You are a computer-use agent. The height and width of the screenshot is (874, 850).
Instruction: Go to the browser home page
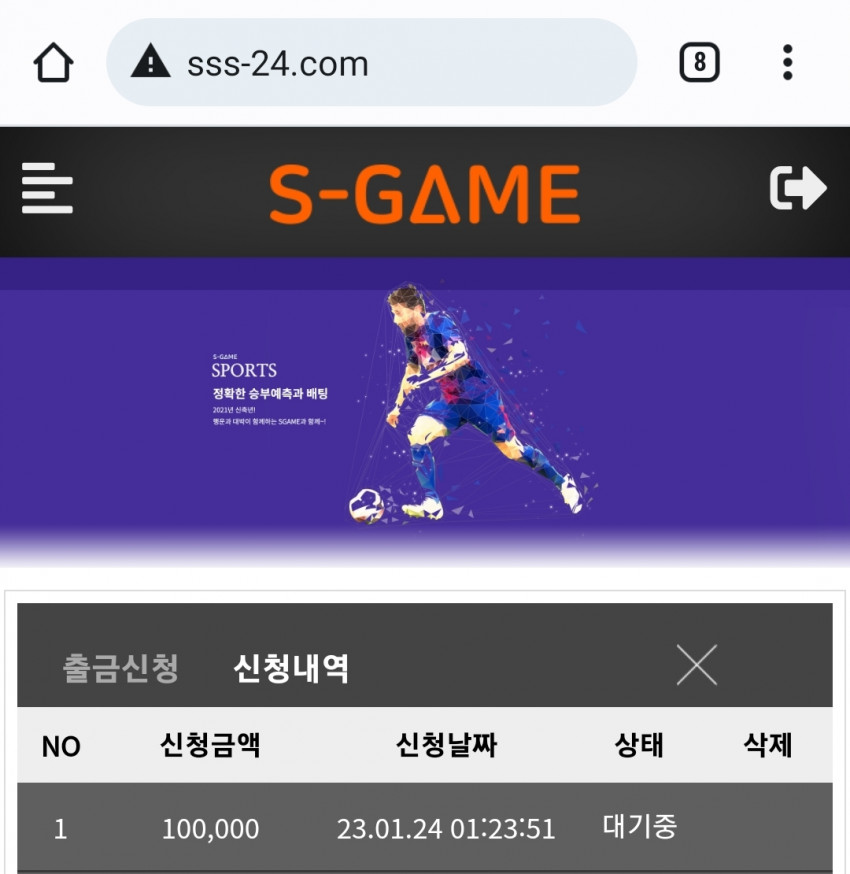(54, 63)
